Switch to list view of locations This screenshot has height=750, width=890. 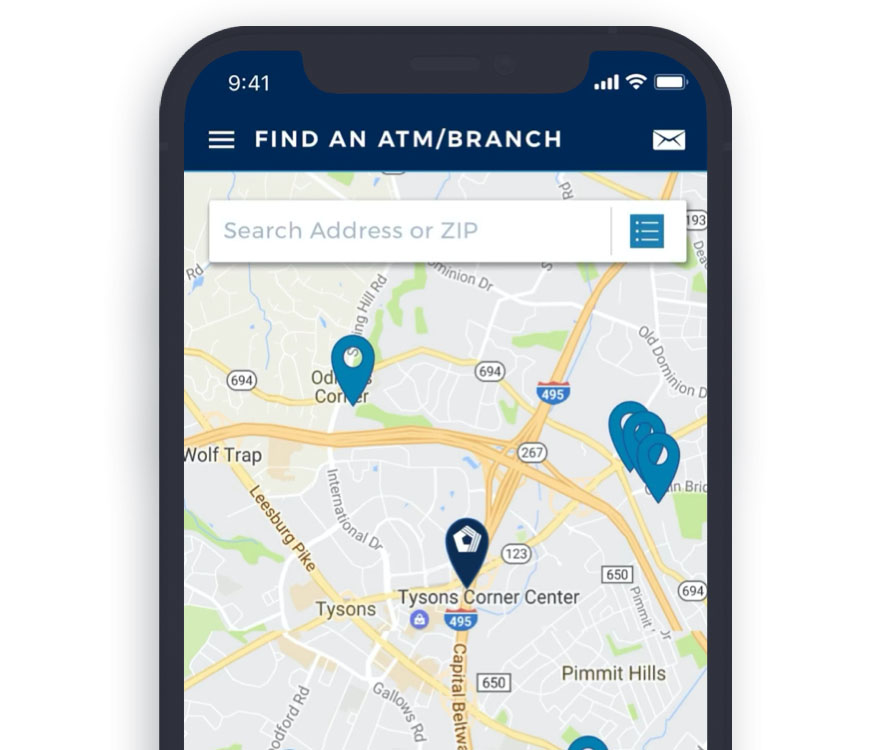[647, 231]
